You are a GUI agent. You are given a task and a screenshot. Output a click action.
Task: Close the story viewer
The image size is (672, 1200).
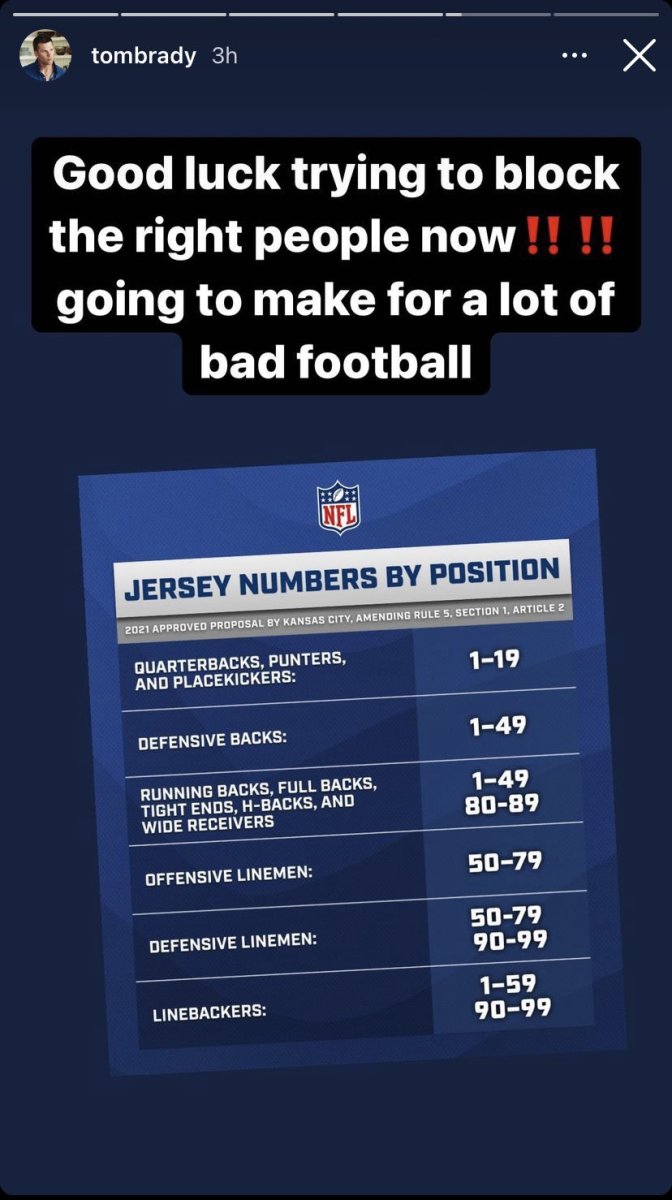(639, 56)
